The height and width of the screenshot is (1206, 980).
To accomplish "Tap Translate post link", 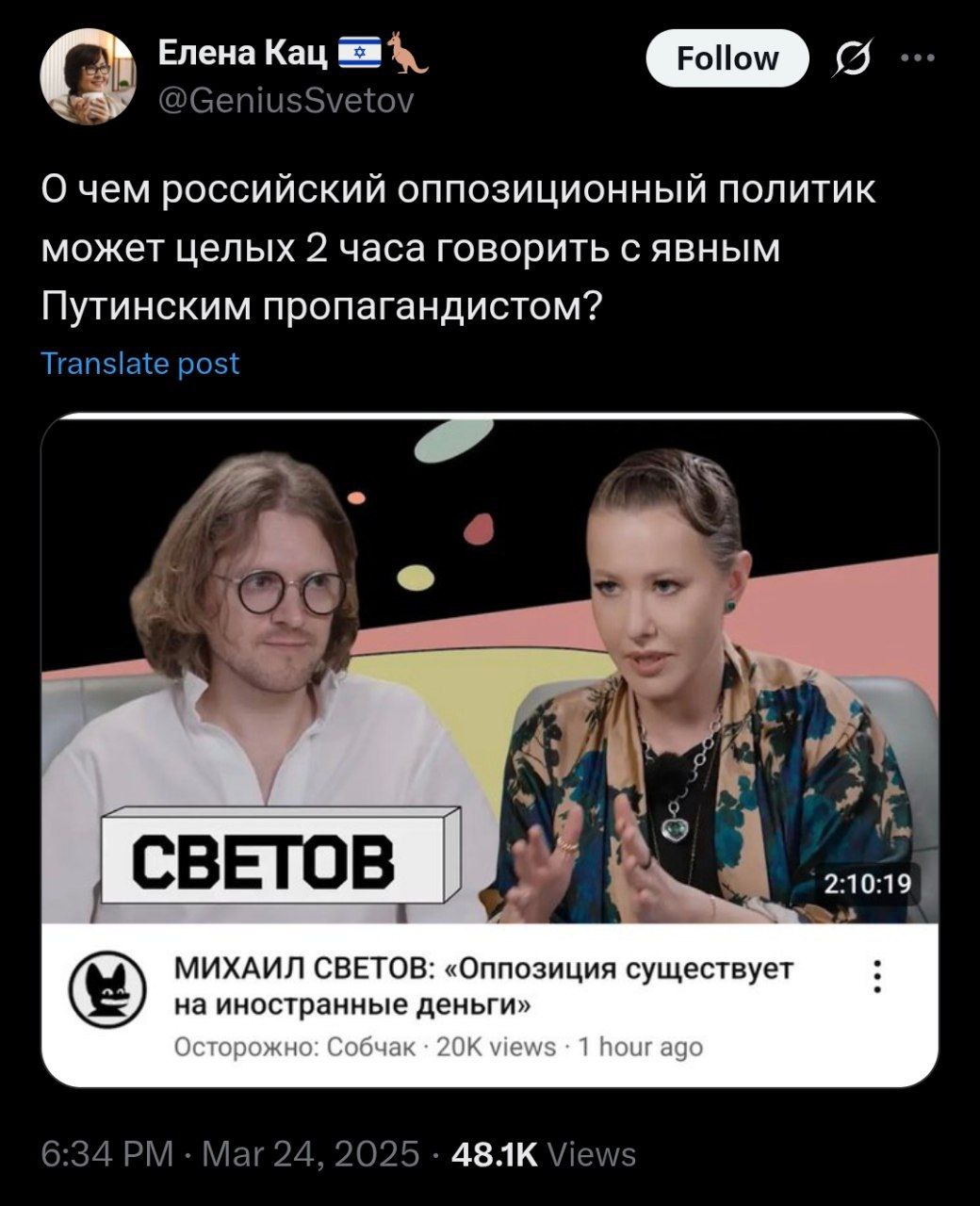I will [140, 364].
